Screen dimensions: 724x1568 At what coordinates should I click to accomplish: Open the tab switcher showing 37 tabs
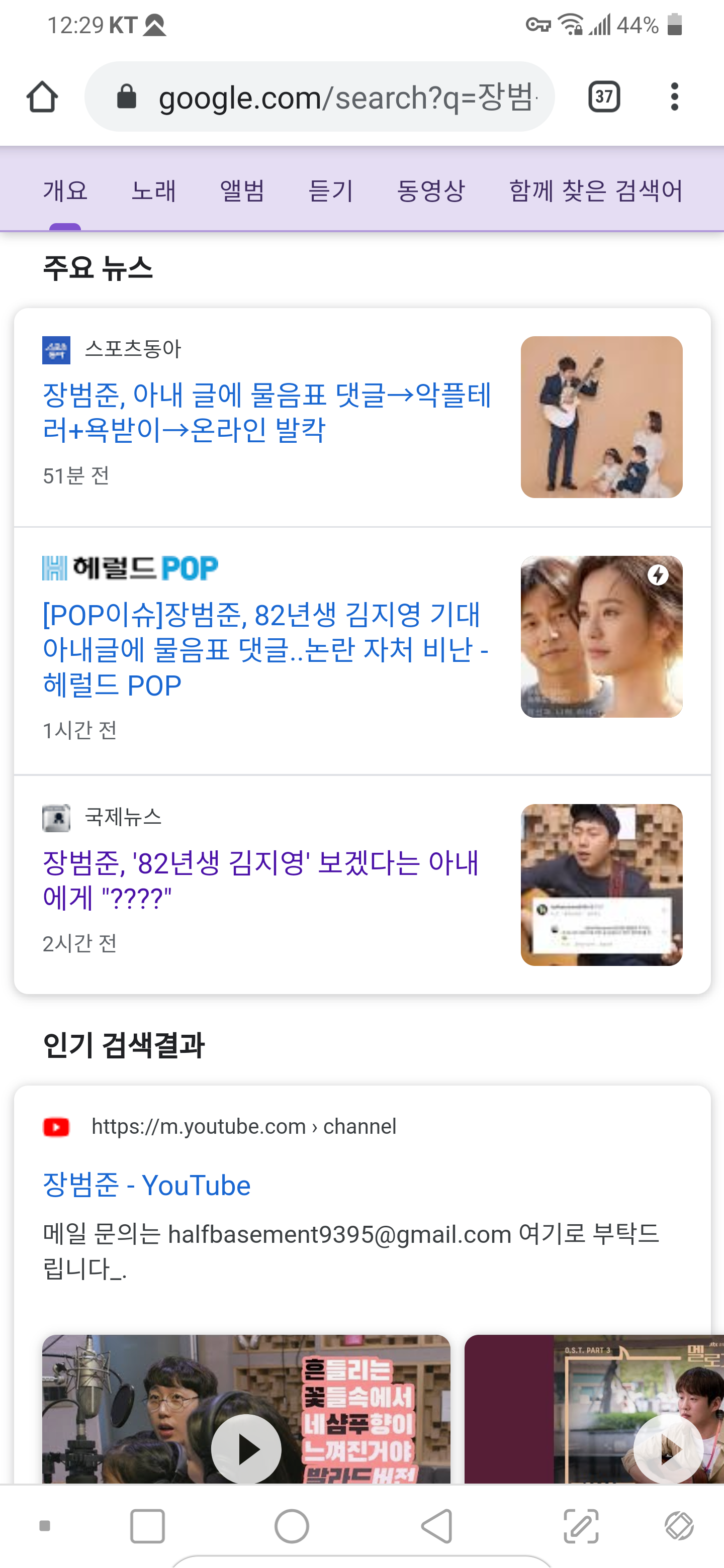click(603, 97)
